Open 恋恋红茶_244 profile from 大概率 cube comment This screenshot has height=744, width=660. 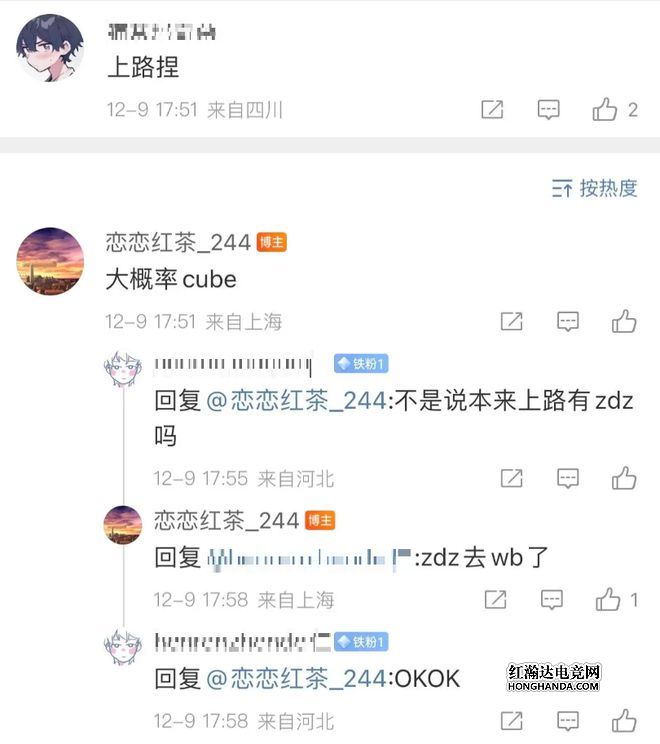tap(178, 242)
